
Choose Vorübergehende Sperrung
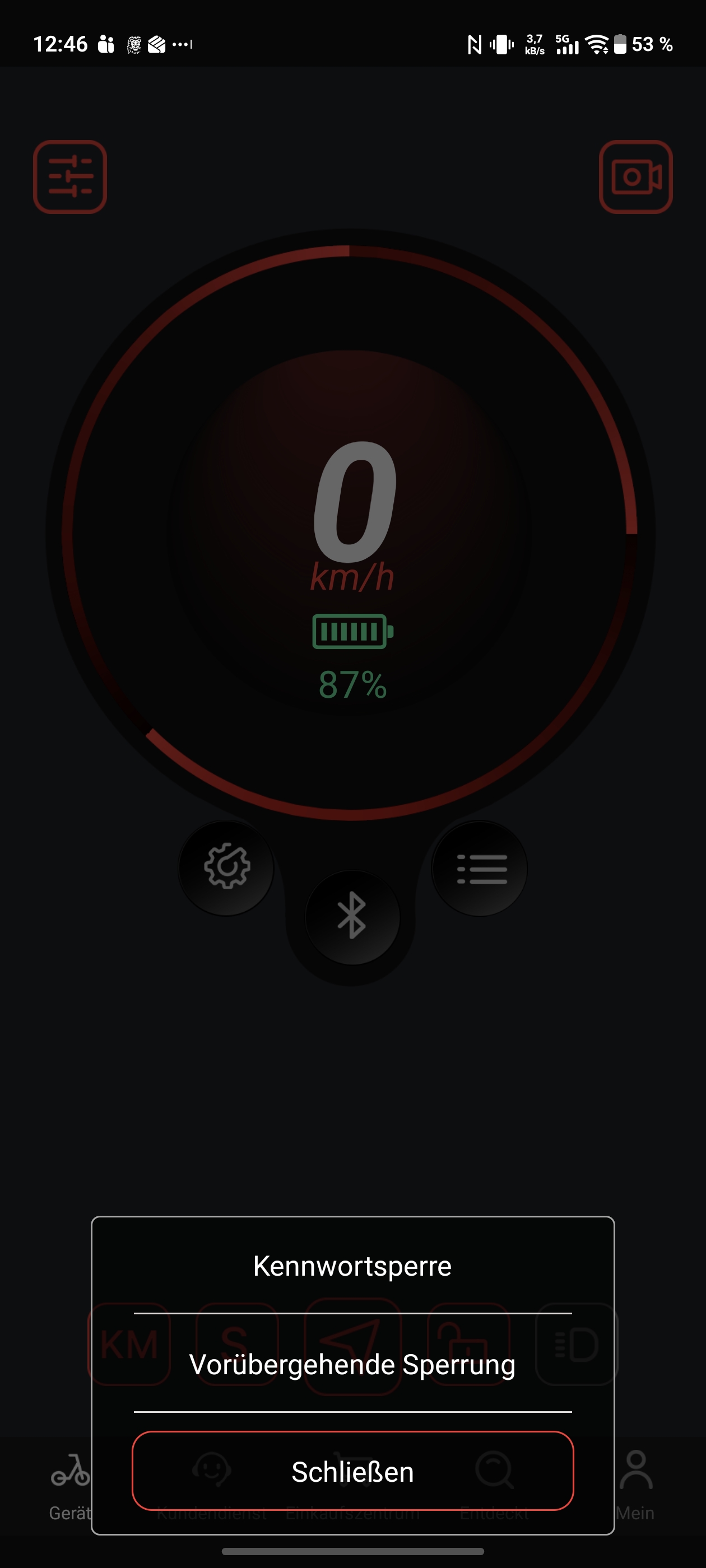[x=352, y=1364]
